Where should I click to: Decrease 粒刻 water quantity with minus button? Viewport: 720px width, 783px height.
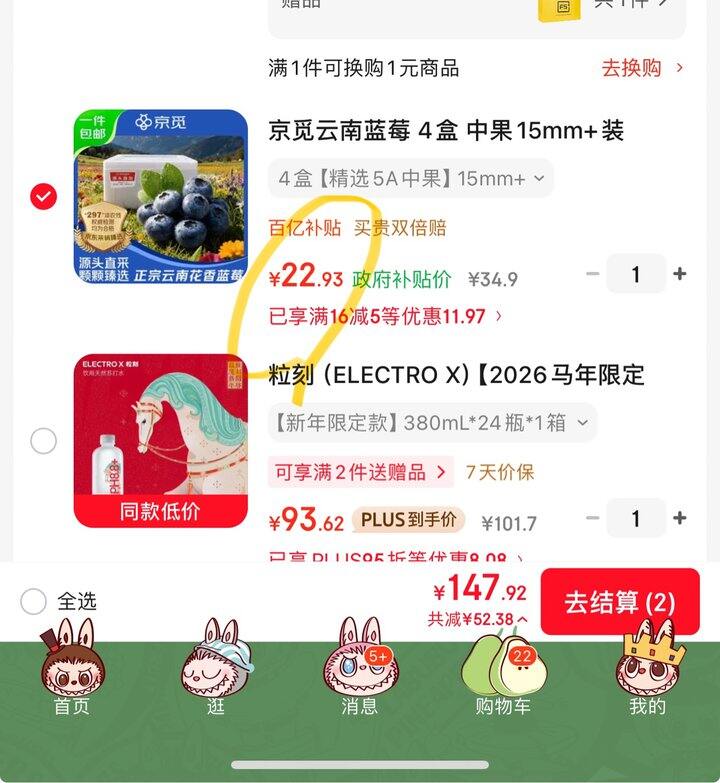click(x=593, y=518)
